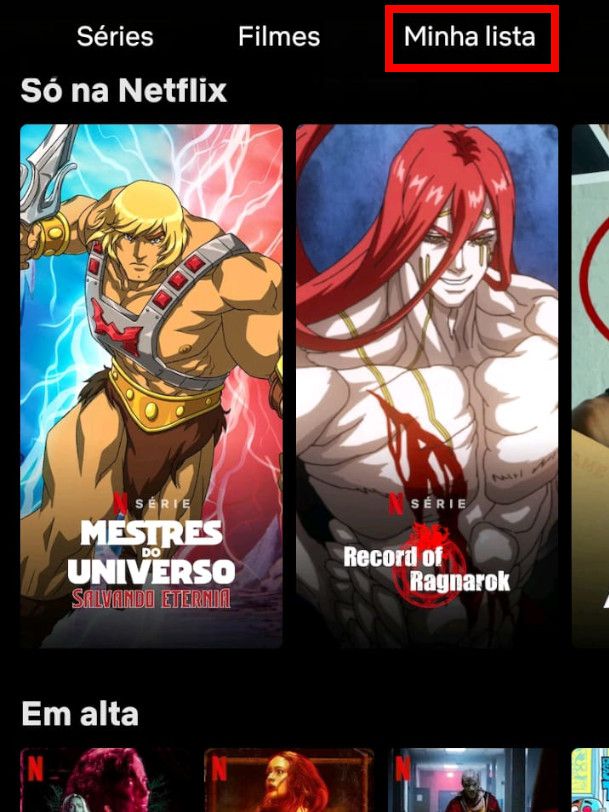This screenshot has width=609, height=812.
Task: Open Mestres do Universo: Salvando Eternia
Action: coord(151,385)
